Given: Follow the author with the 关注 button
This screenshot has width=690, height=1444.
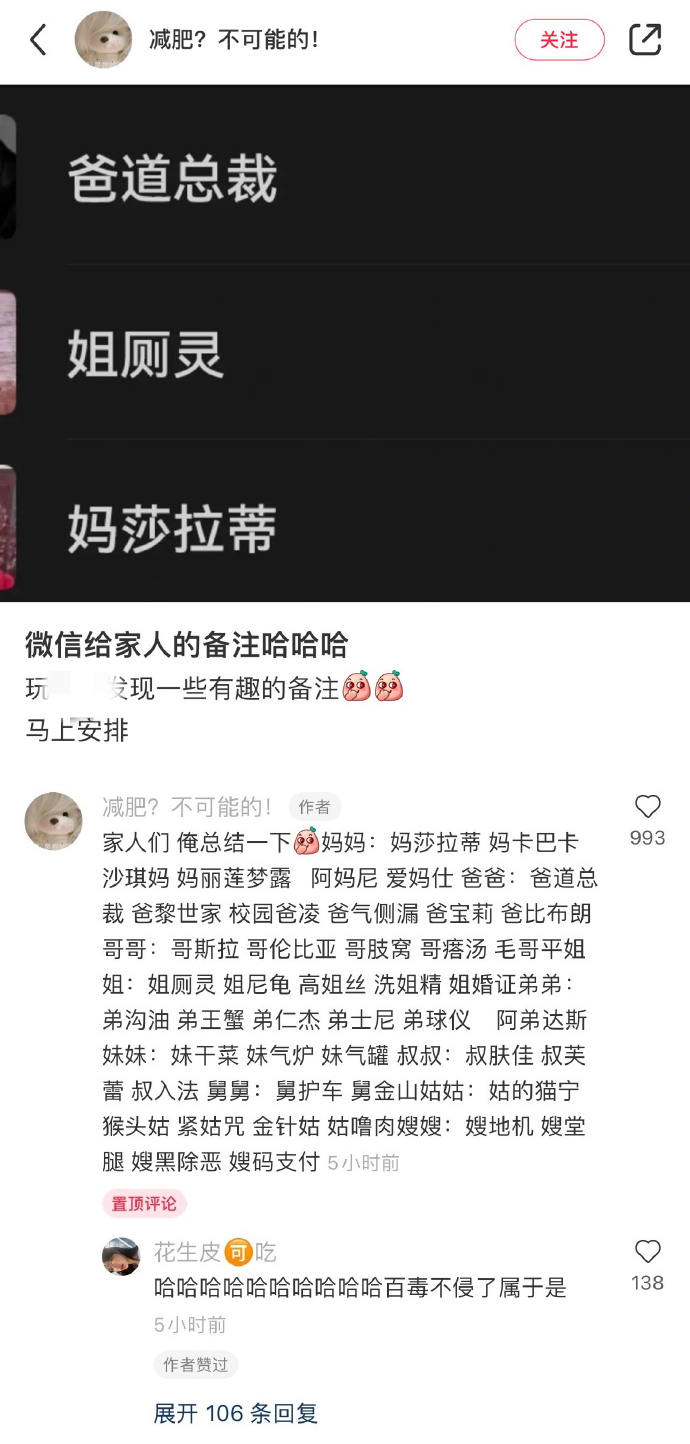Looking at the screenshot, I should click(x=559, y=40).
